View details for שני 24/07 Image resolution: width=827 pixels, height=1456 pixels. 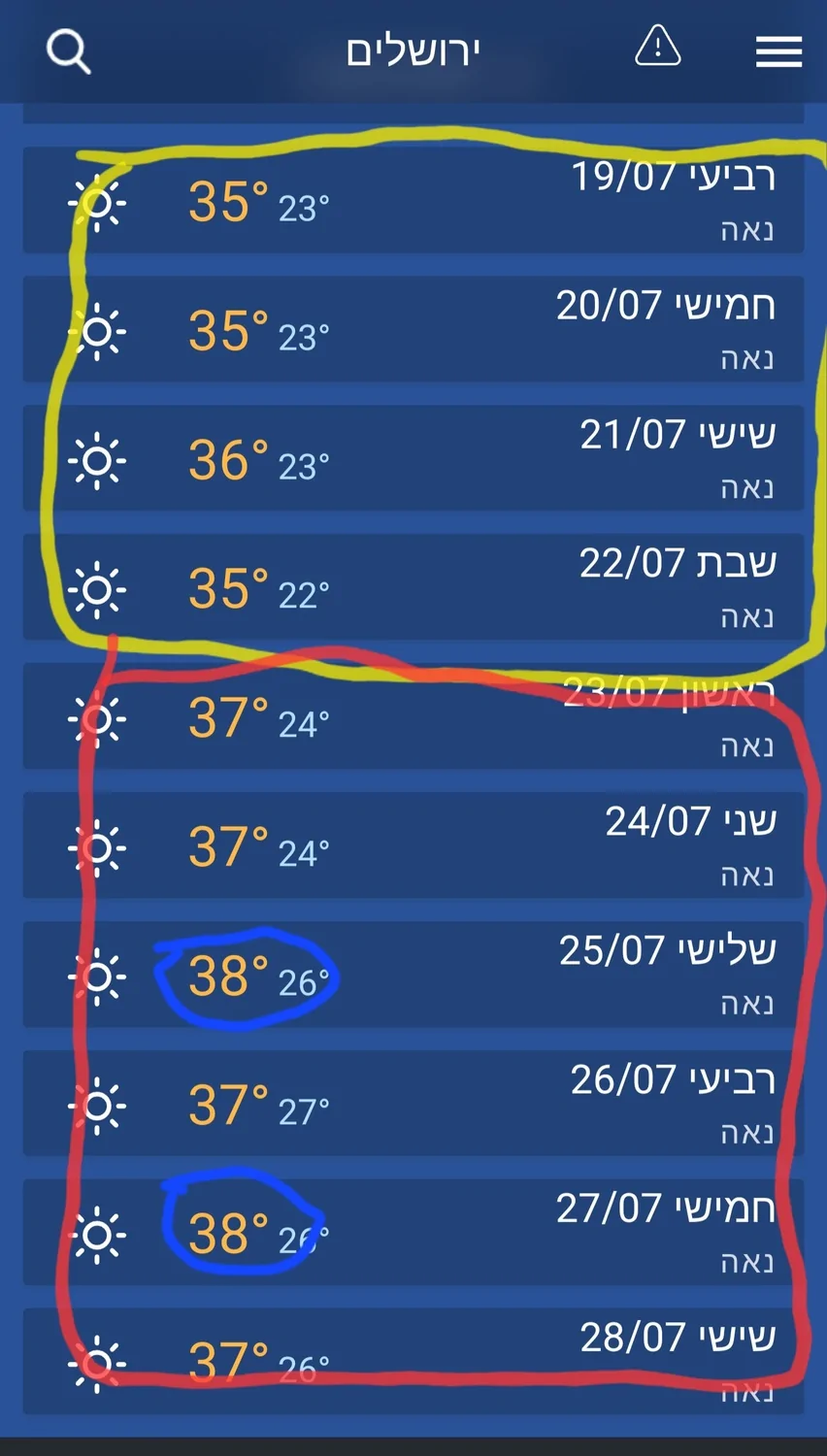click(x=413, y=846)
